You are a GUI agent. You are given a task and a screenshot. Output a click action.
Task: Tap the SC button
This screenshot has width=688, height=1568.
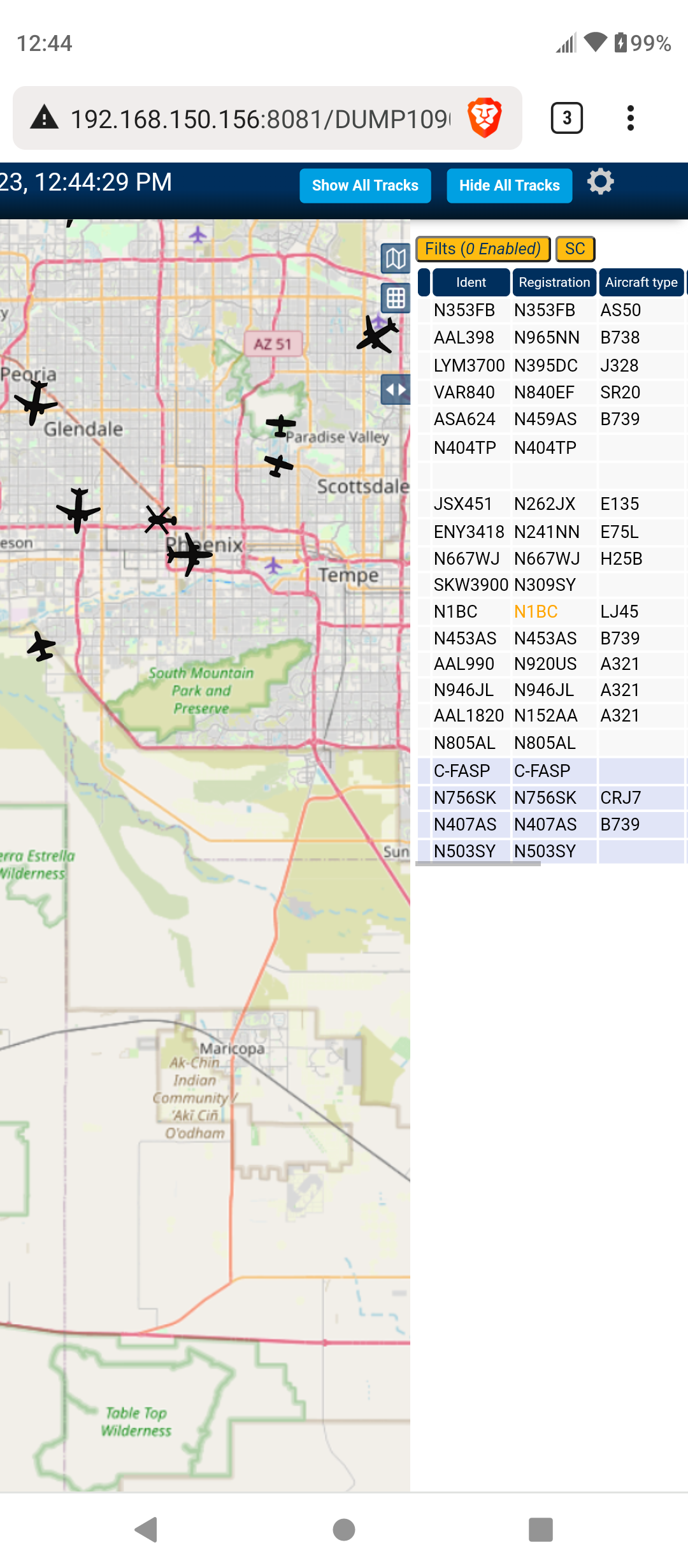[575, 249]
